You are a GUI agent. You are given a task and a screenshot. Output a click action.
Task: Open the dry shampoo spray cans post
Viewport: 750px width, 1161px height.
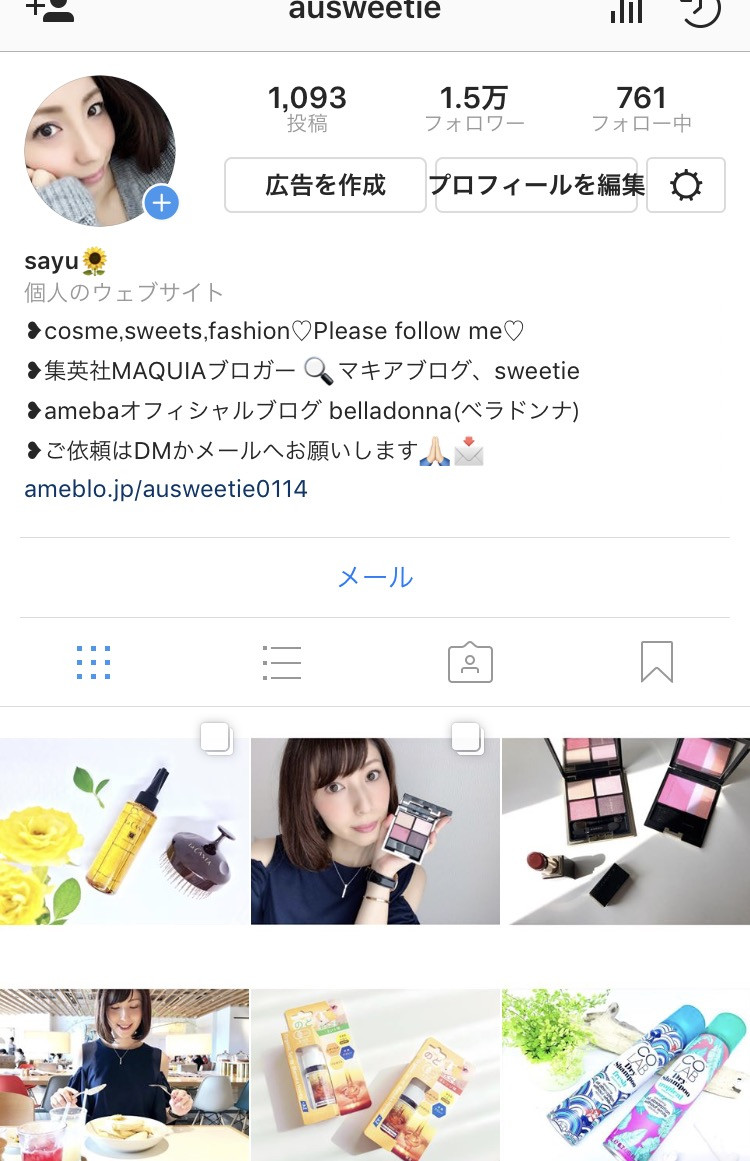626,1075
